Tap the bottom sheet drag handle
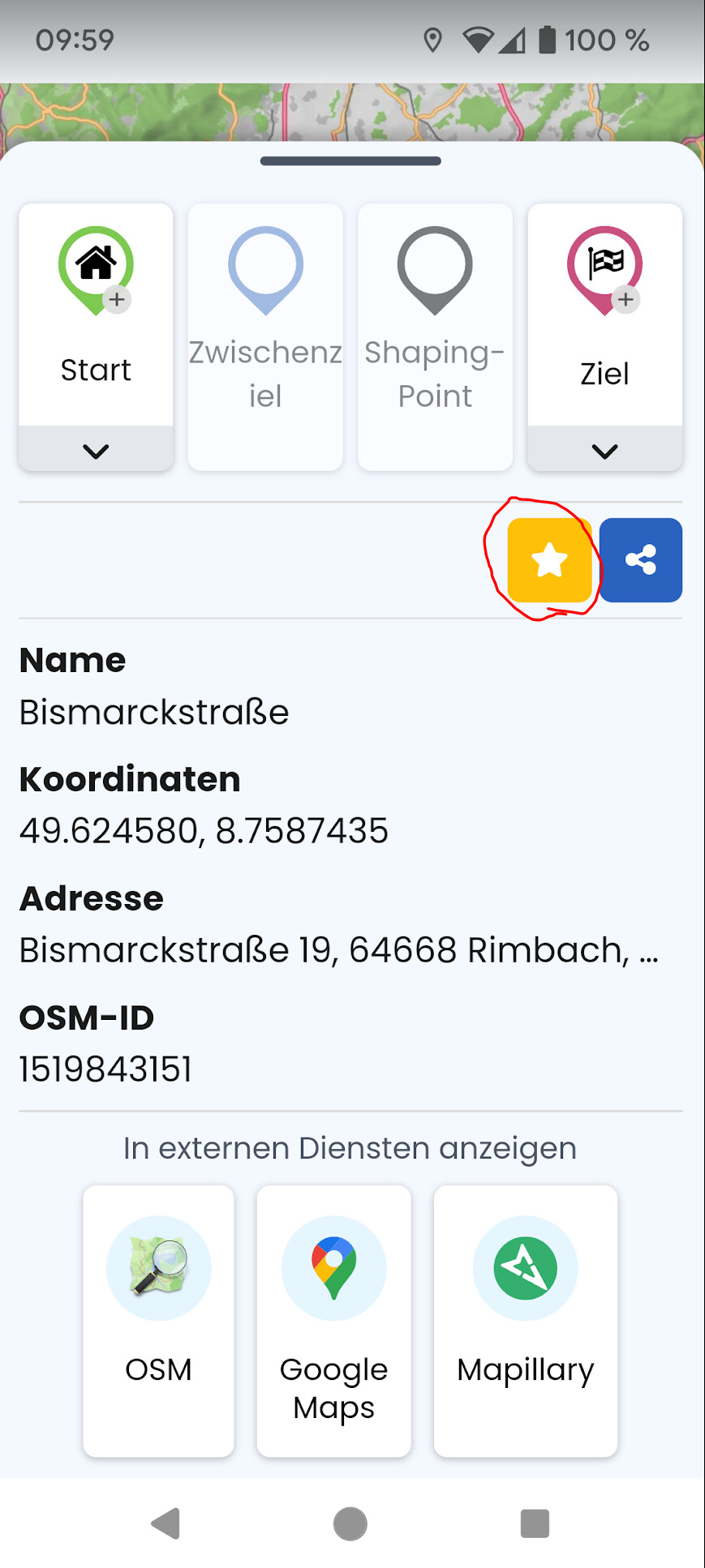This screenshot has width=705, height=1568. [350, 161]
